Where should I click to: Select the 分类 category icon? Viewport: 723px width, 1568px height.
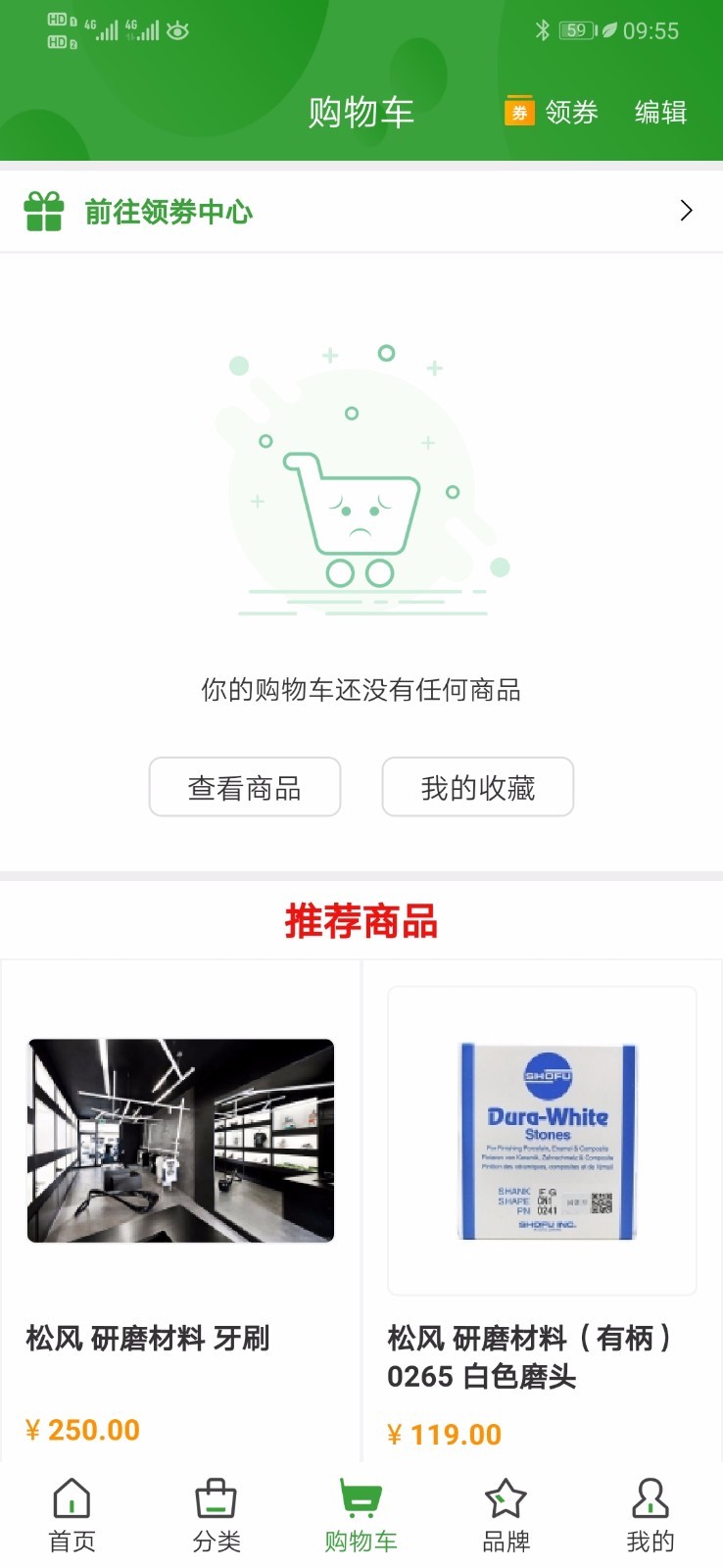pyautogui.click(x=215, y=1497)
